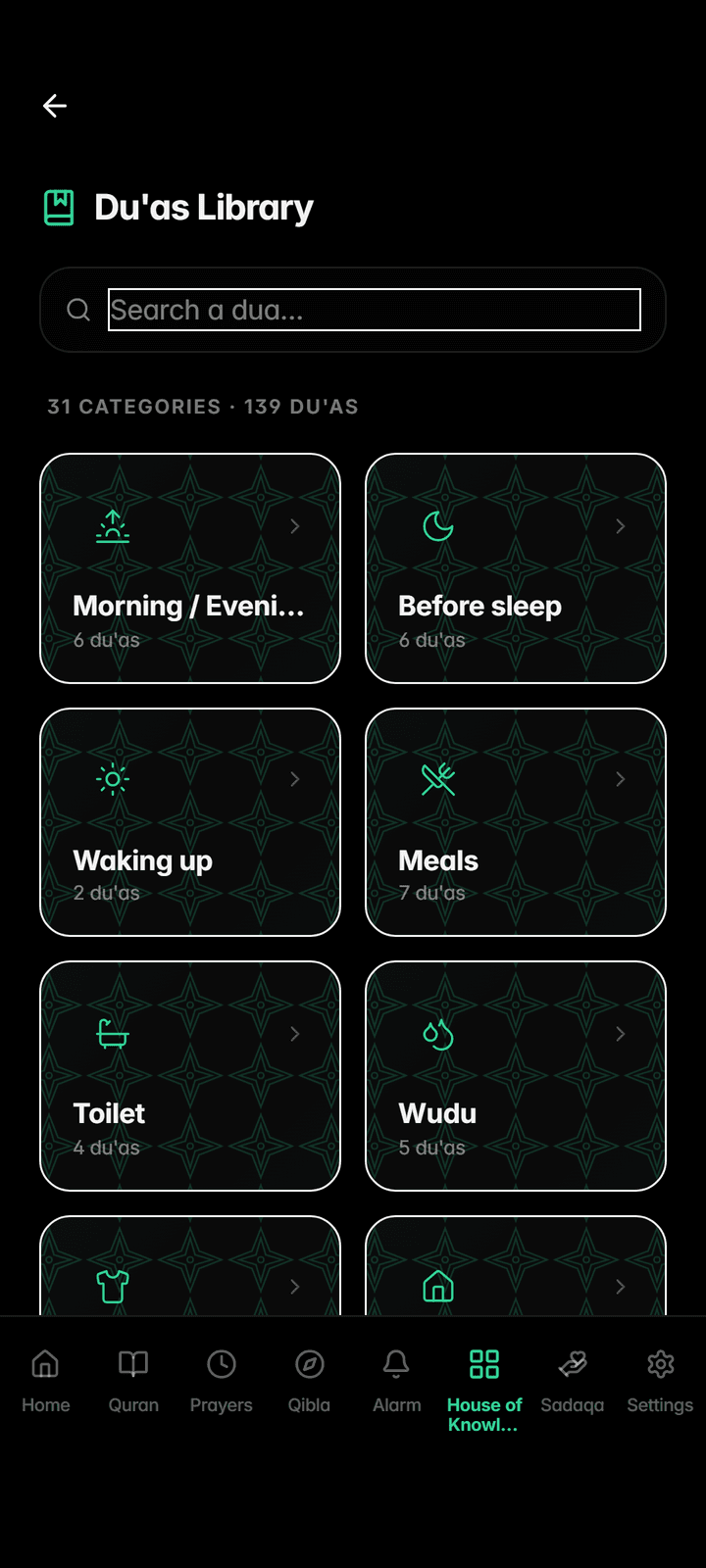Go back using the arrow icon

tap(55, 106)
